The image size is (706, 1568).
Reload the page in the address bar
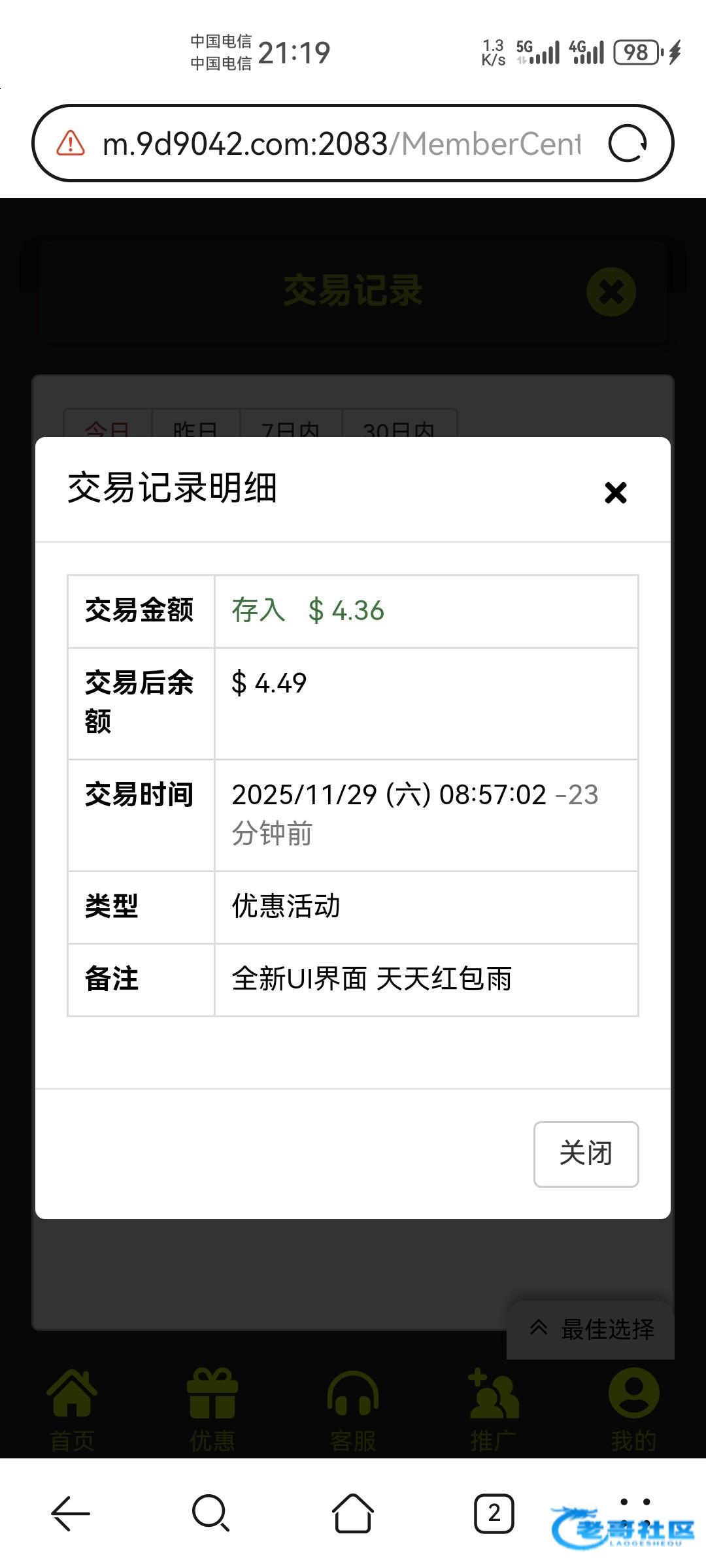[628, 143]
